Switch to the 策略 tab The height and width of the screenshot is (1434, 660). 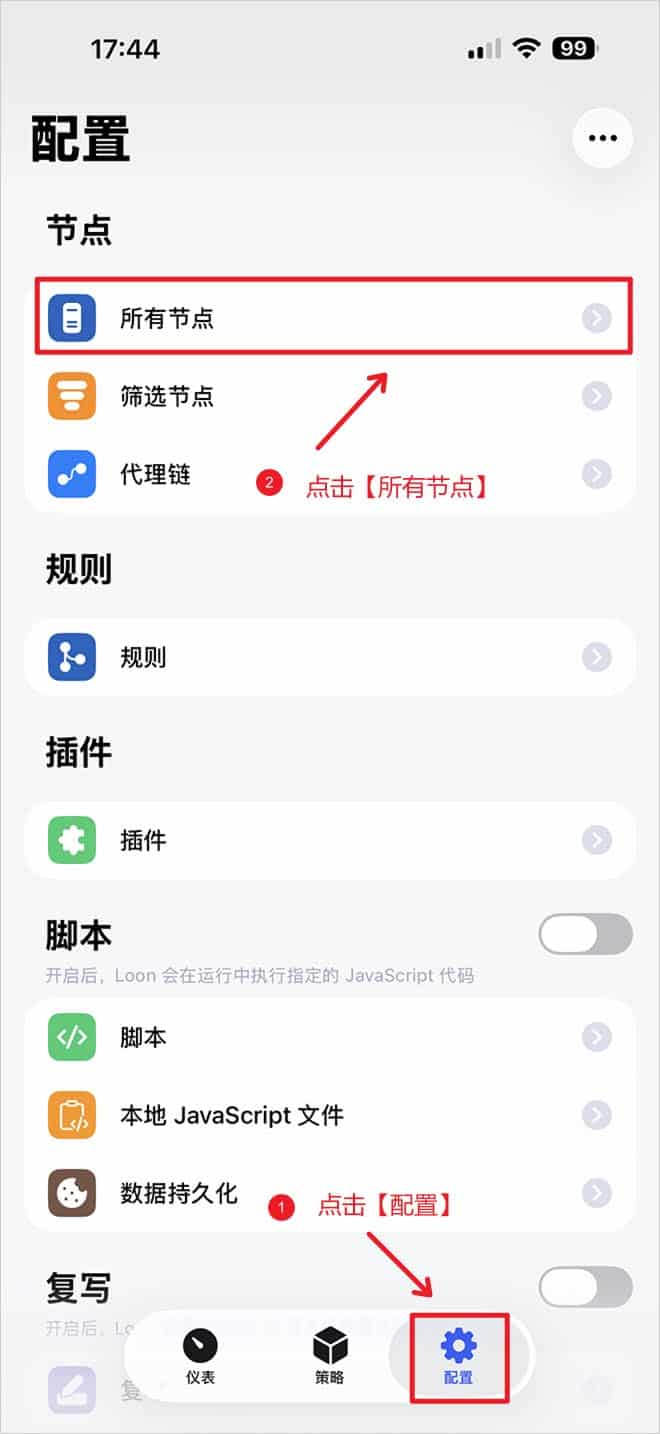pos(330,1356)
